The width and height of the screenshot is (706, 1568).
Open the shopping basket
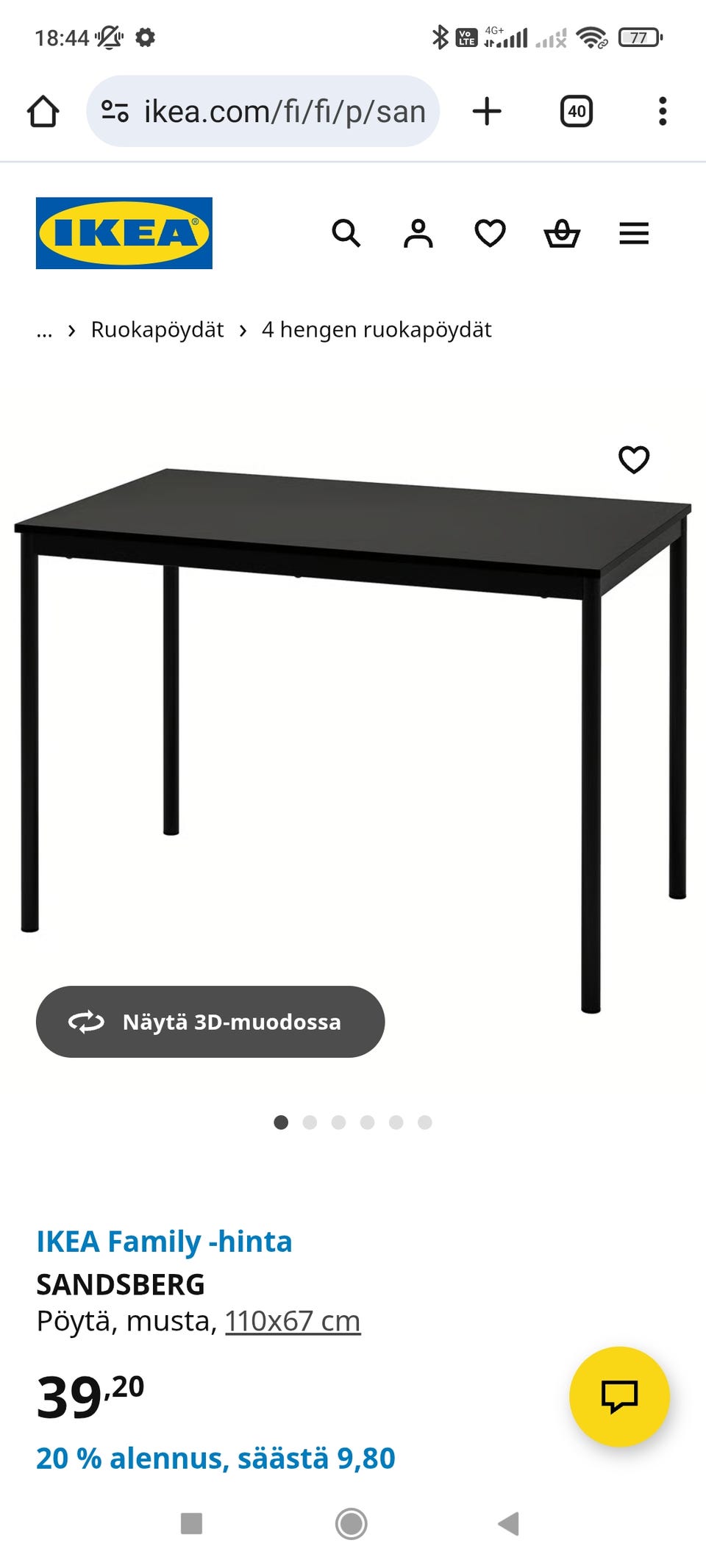[562, 234]
